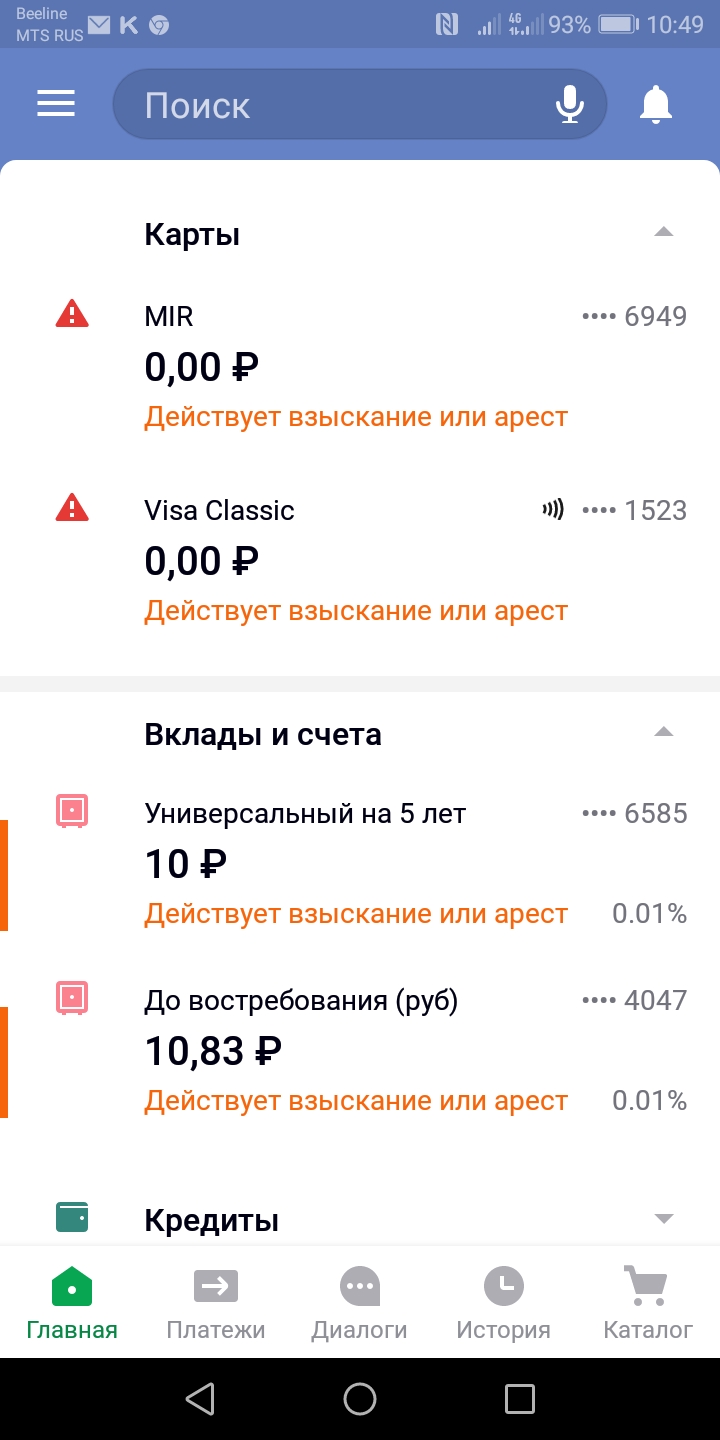Switch to the Диалоги tab
Image resolution: width=720 pixels, height=1440 pixels.
(x=359, y=1302)
